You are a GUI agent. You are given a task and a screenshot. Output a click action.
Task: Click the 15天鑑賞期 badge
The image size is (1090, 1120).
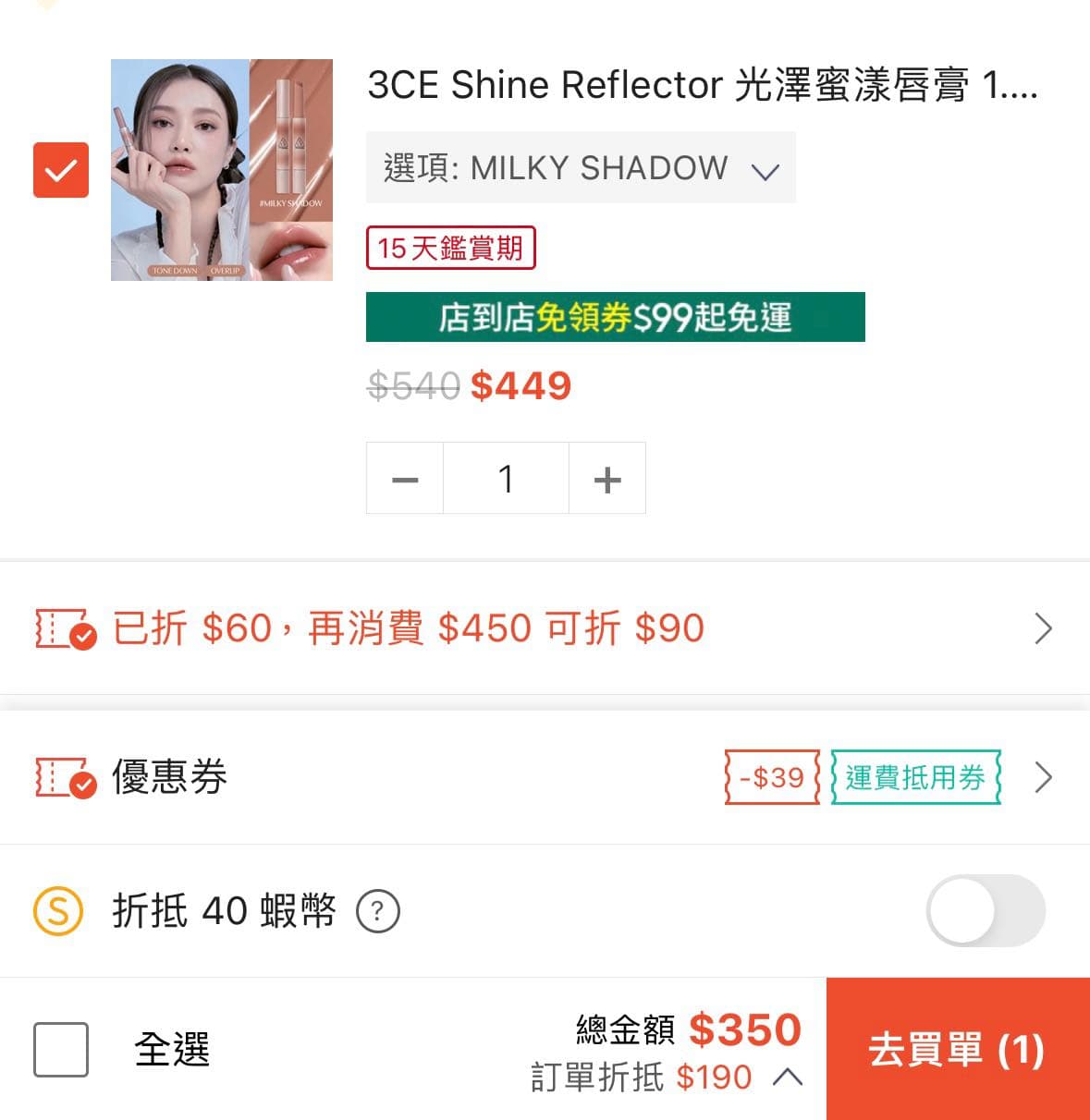(451, 248)
